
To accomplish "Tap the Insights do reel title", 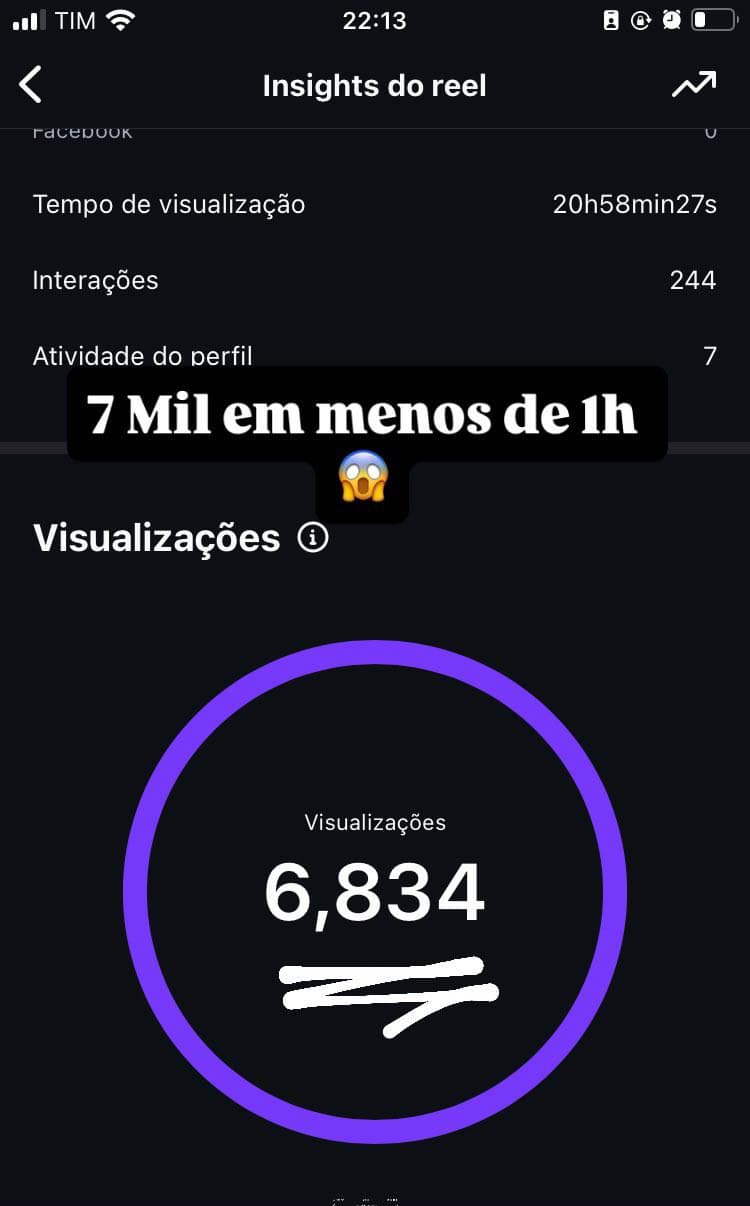I will point(374,85).
